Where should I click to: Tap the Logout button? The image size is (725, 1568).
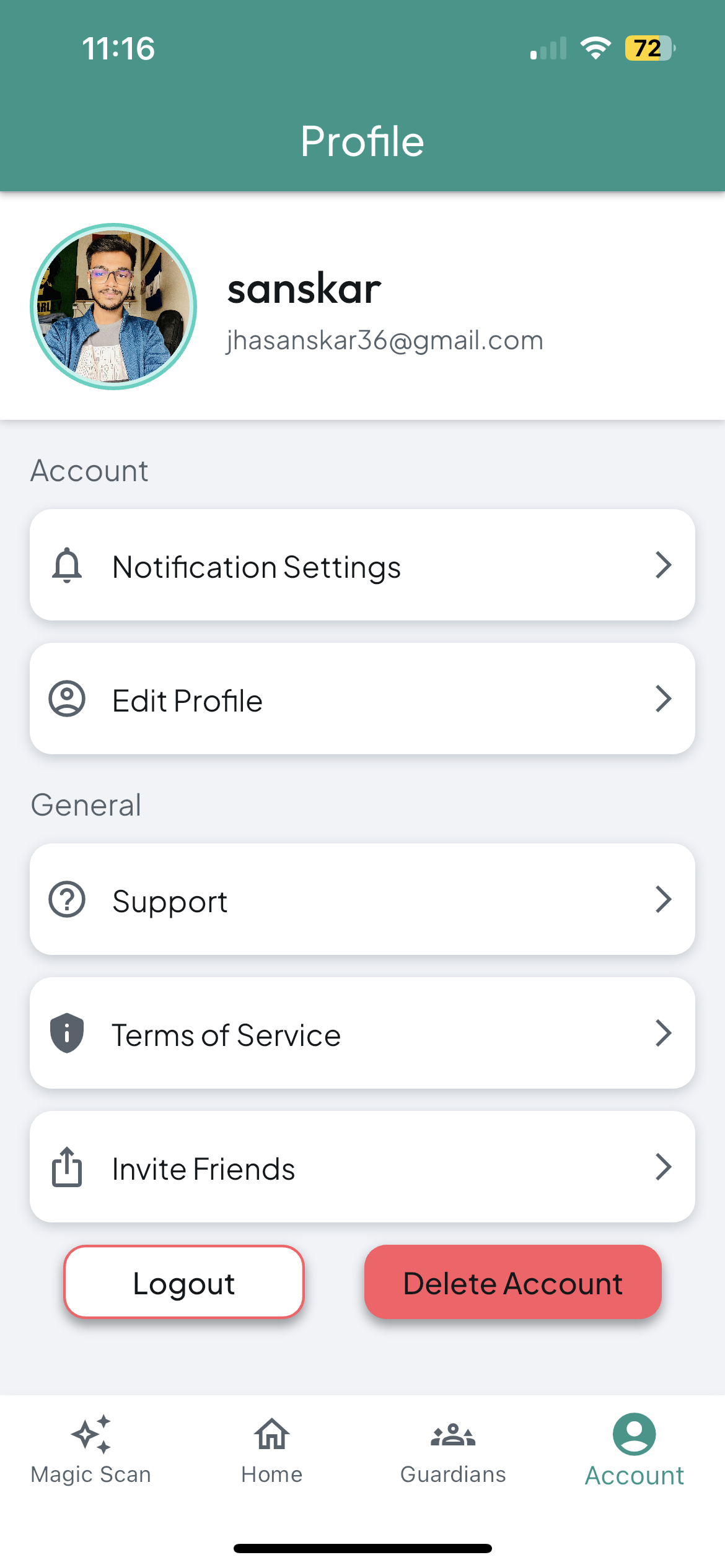coord(184,1283)
